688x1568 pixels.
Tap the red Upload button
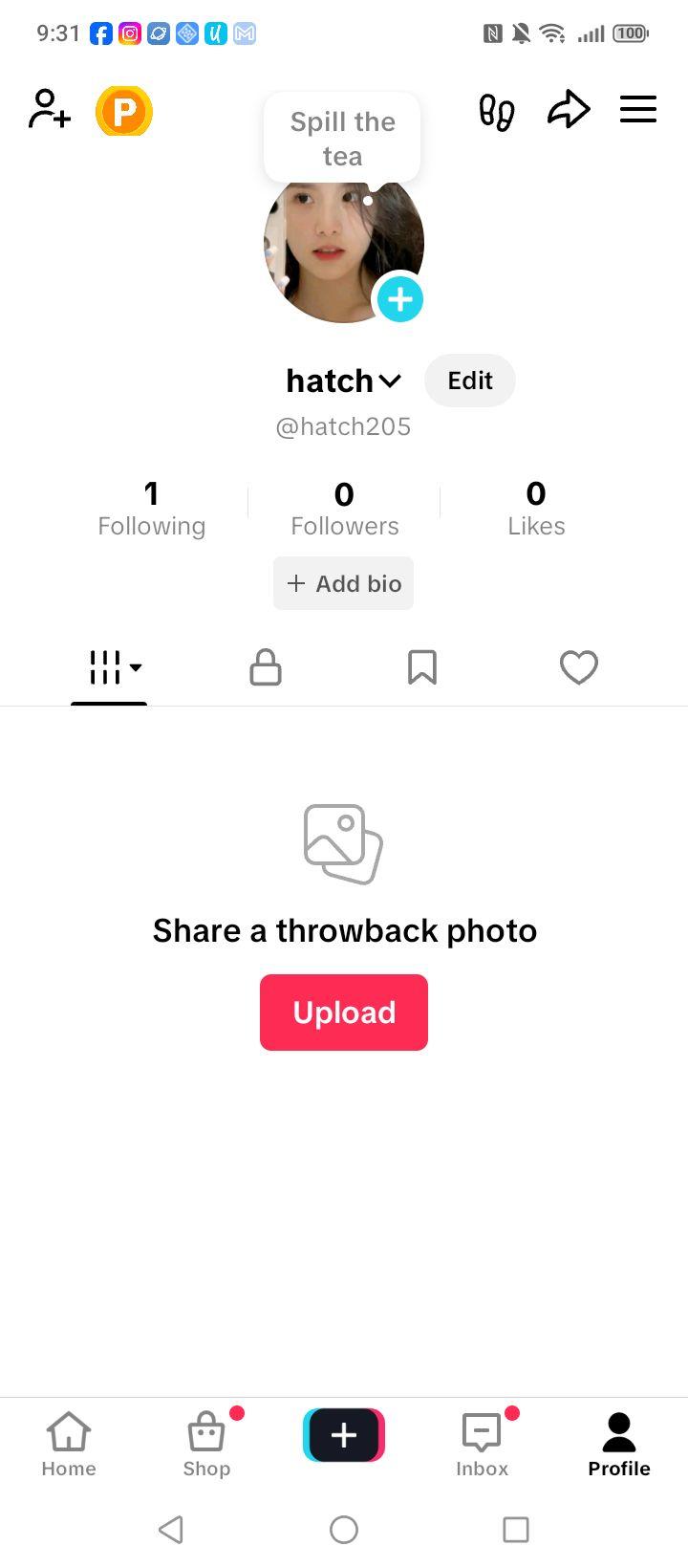point(344,1013)
